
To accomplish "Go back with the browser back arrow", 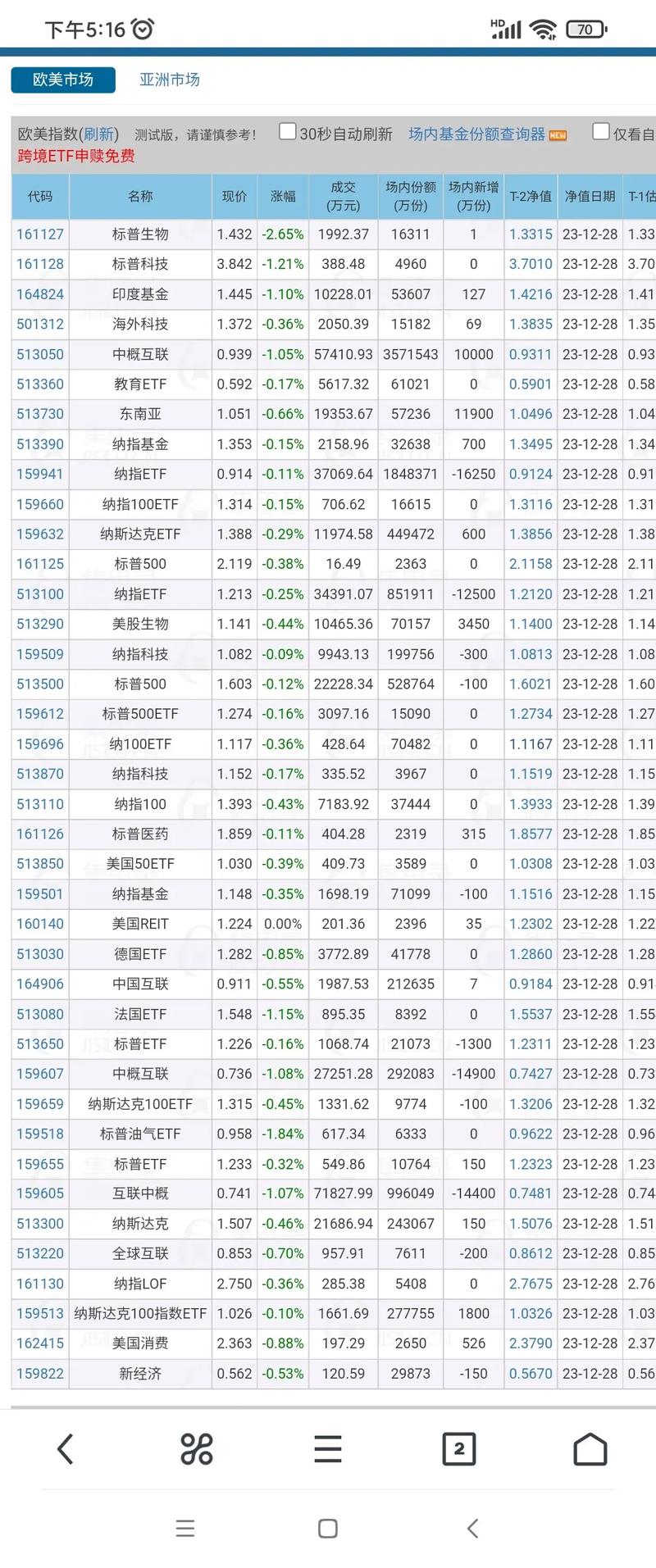I will (x=66, y=1449).
